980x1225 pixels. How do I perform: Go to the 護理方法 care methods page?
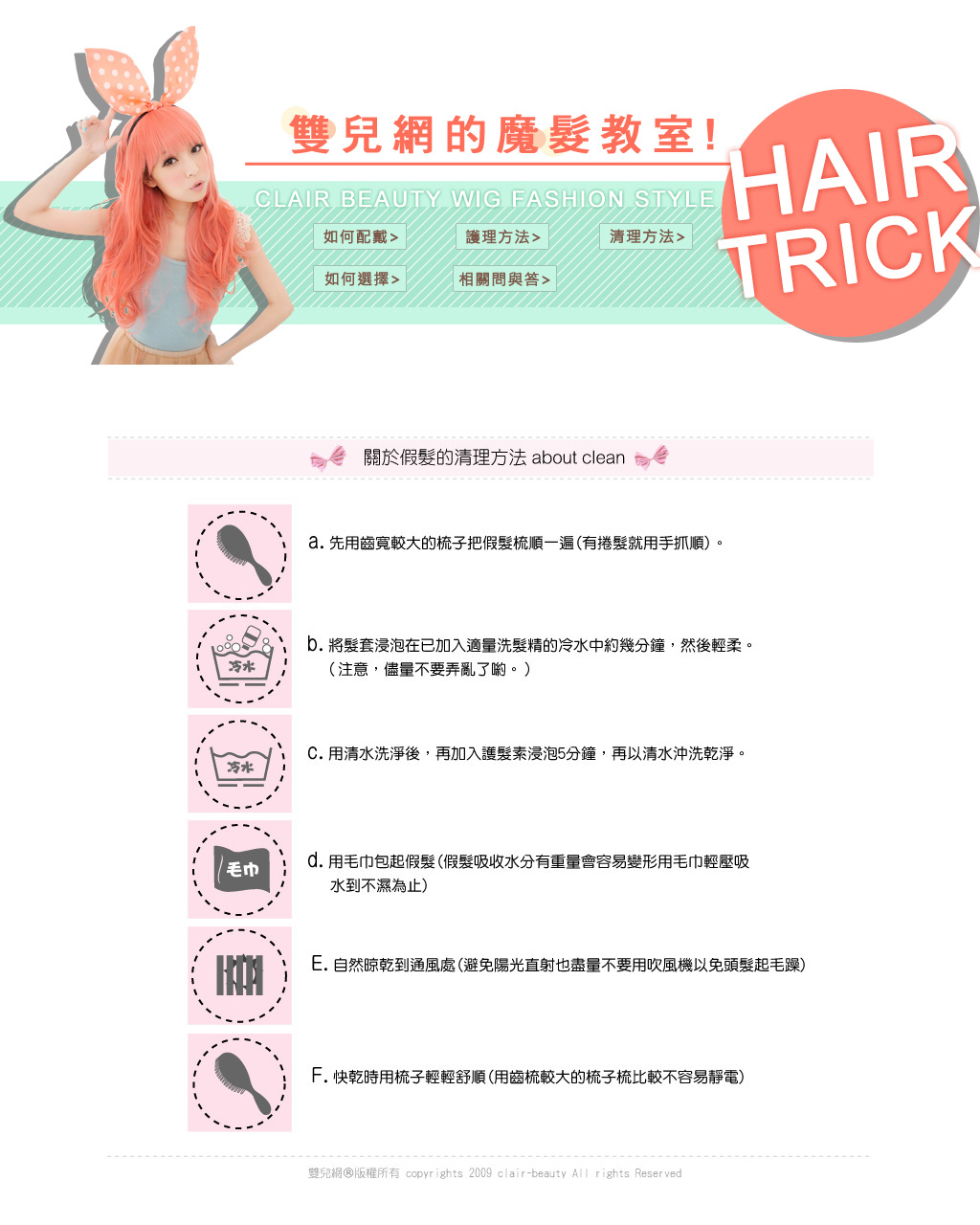pos(502,236)
